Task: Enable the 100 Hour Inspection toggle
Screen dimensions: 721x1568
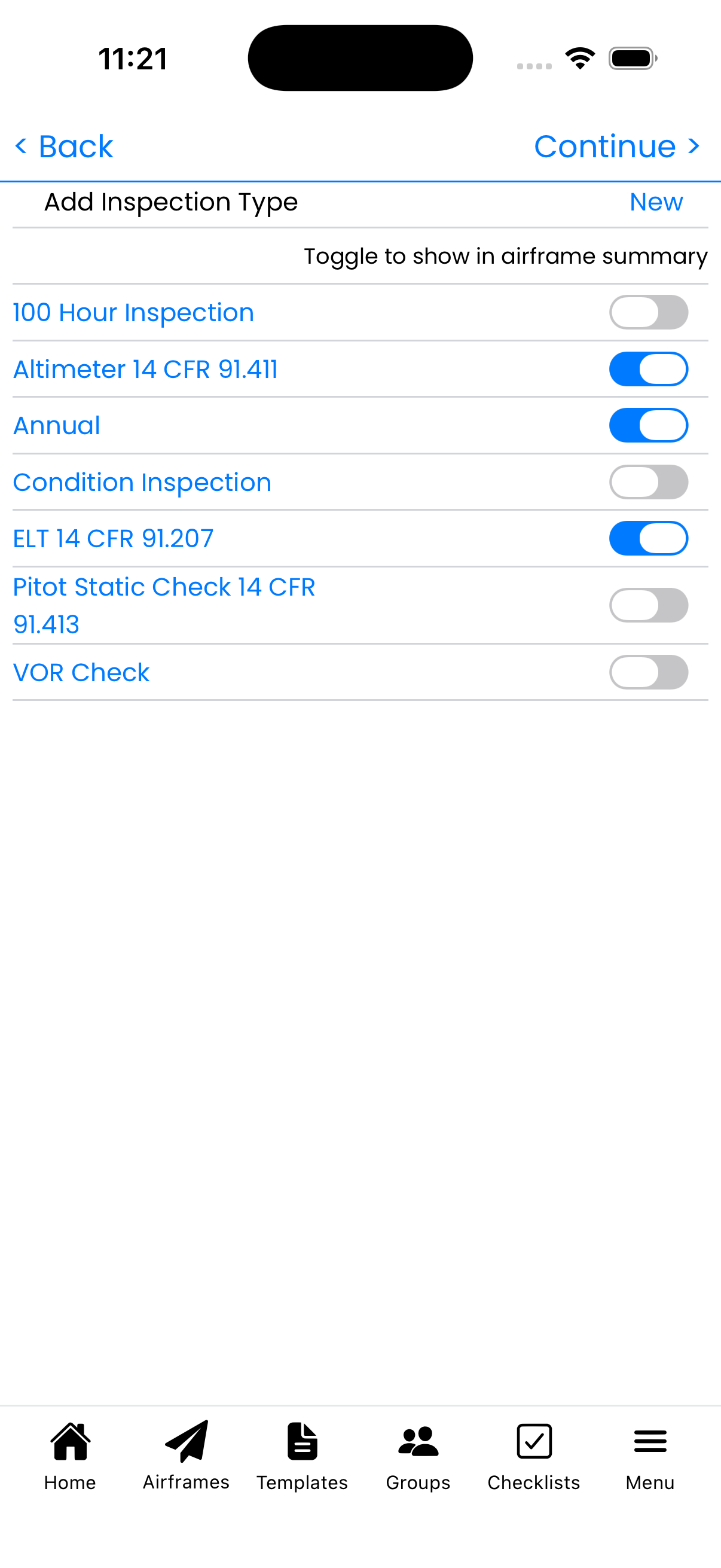Action: point(649,312)
